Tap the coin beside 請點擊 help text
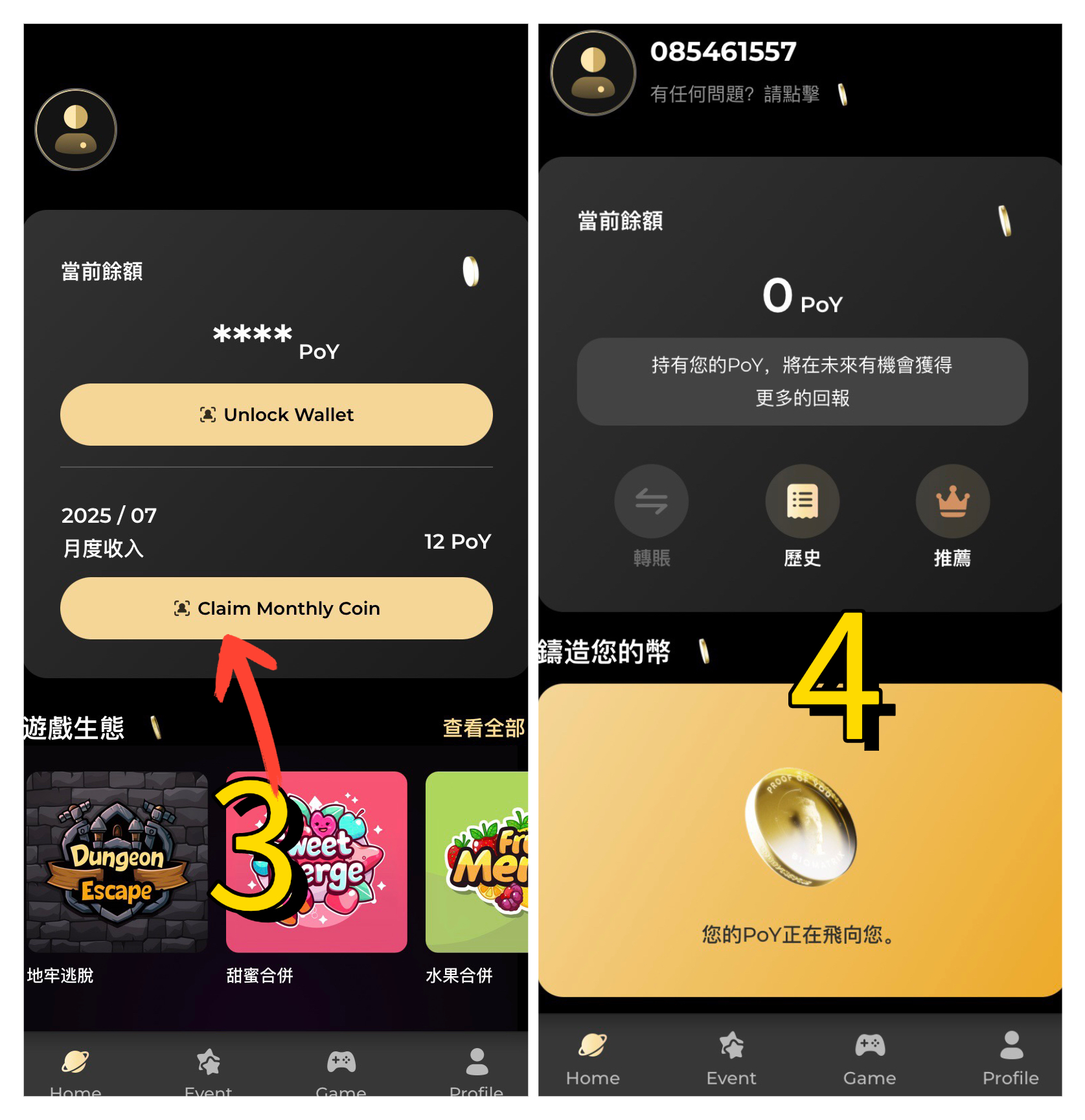 click(842, 94)
